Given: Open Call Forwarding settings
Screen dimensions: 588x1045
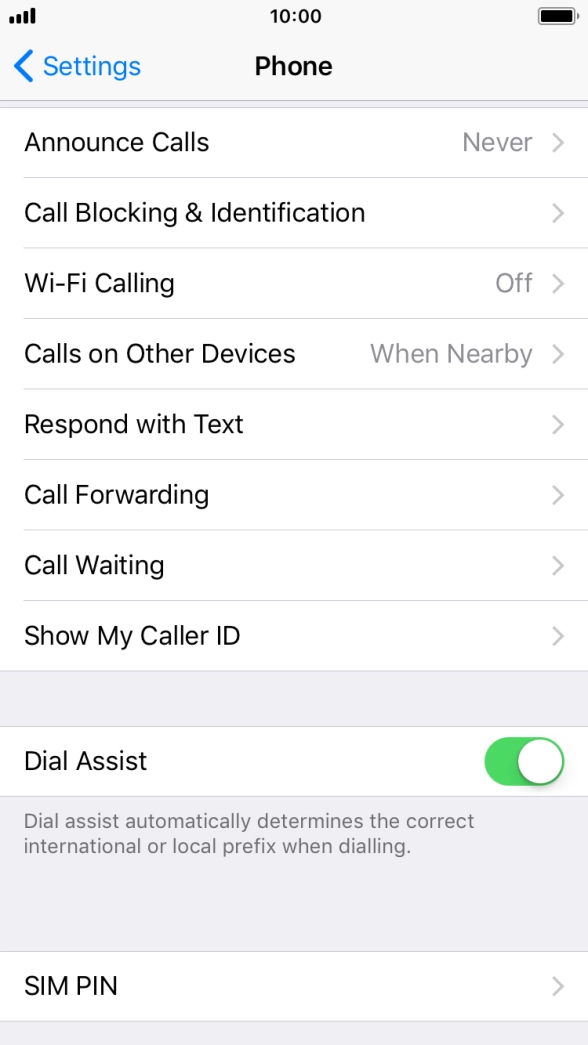Looking at the screenshot, I should [x=294, y=495].
